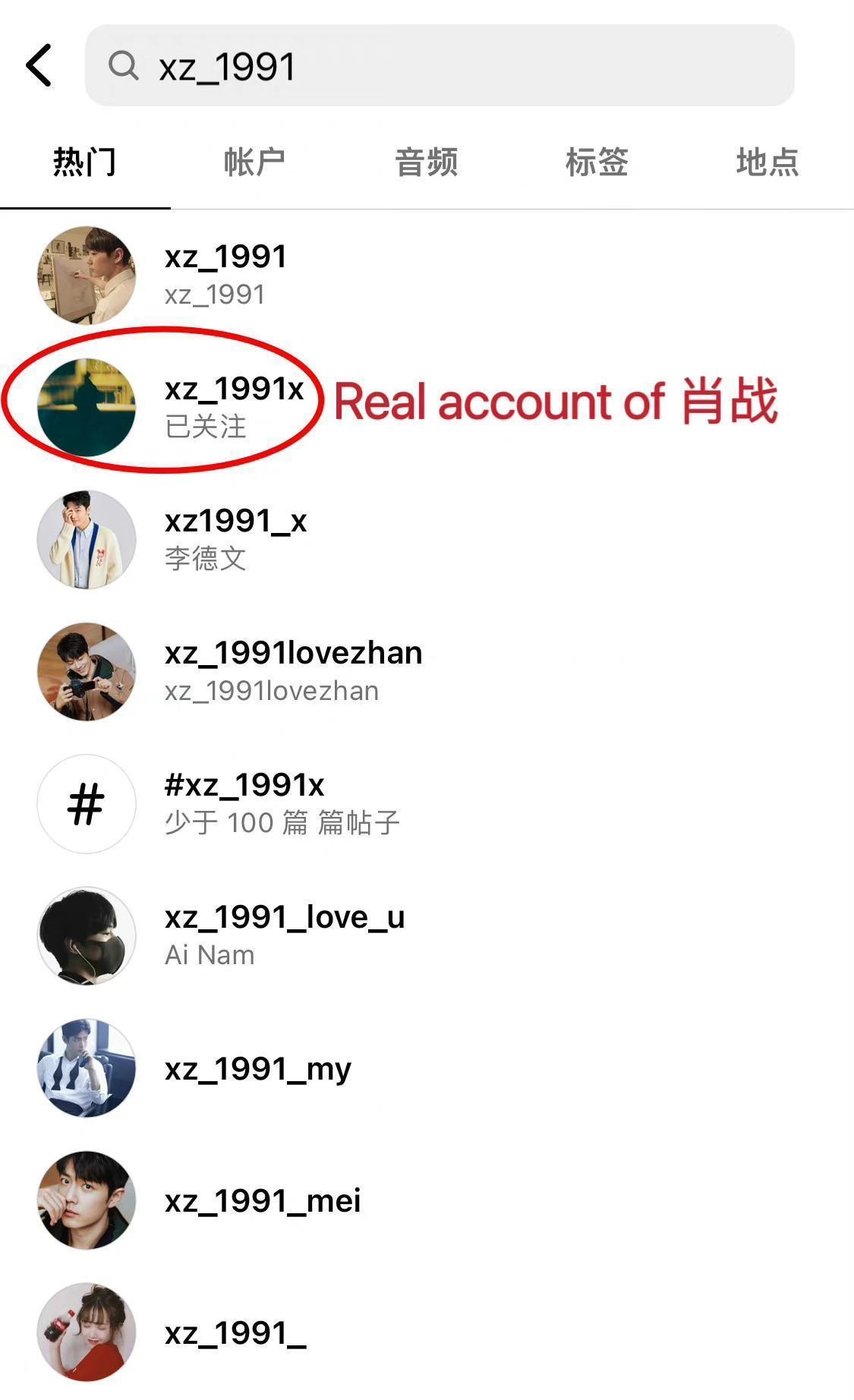Switch to the 音频 tab
The height and width of the screenshot is (1400, 854).
pos(426,162)
